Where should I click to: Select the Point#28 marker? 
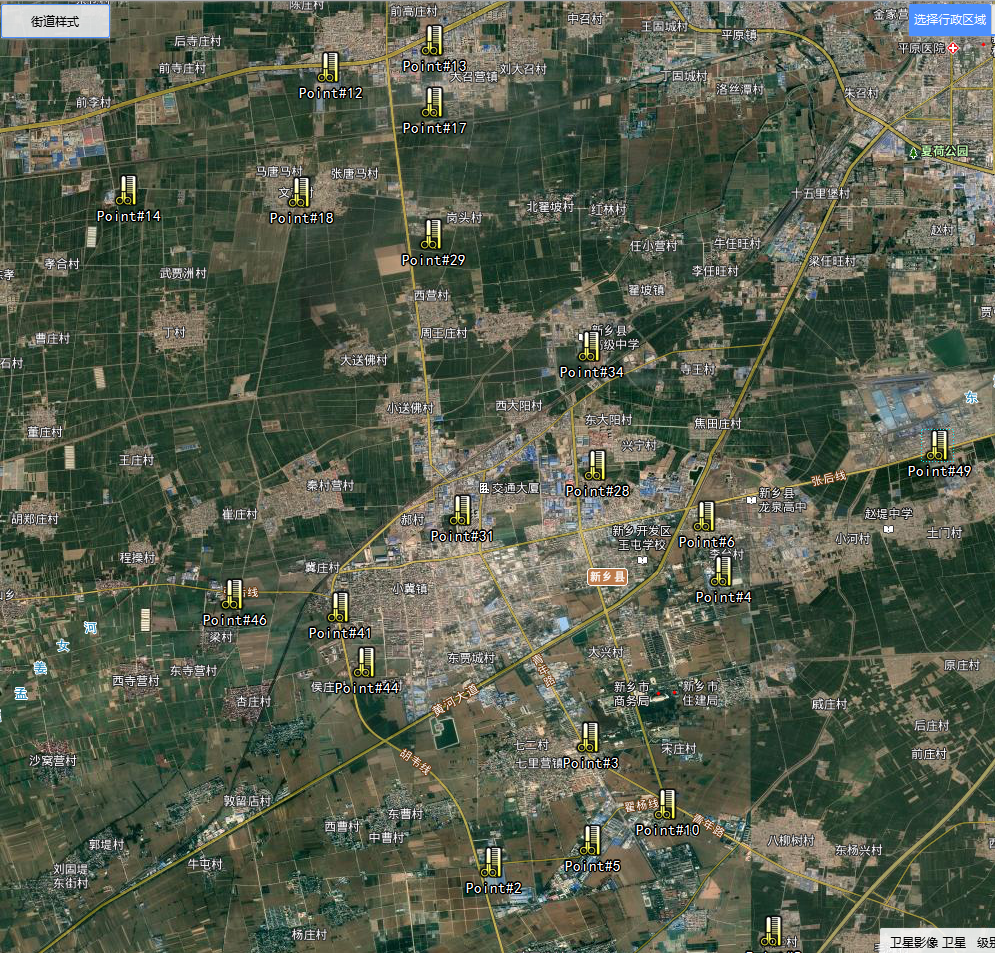pos(596,466)
